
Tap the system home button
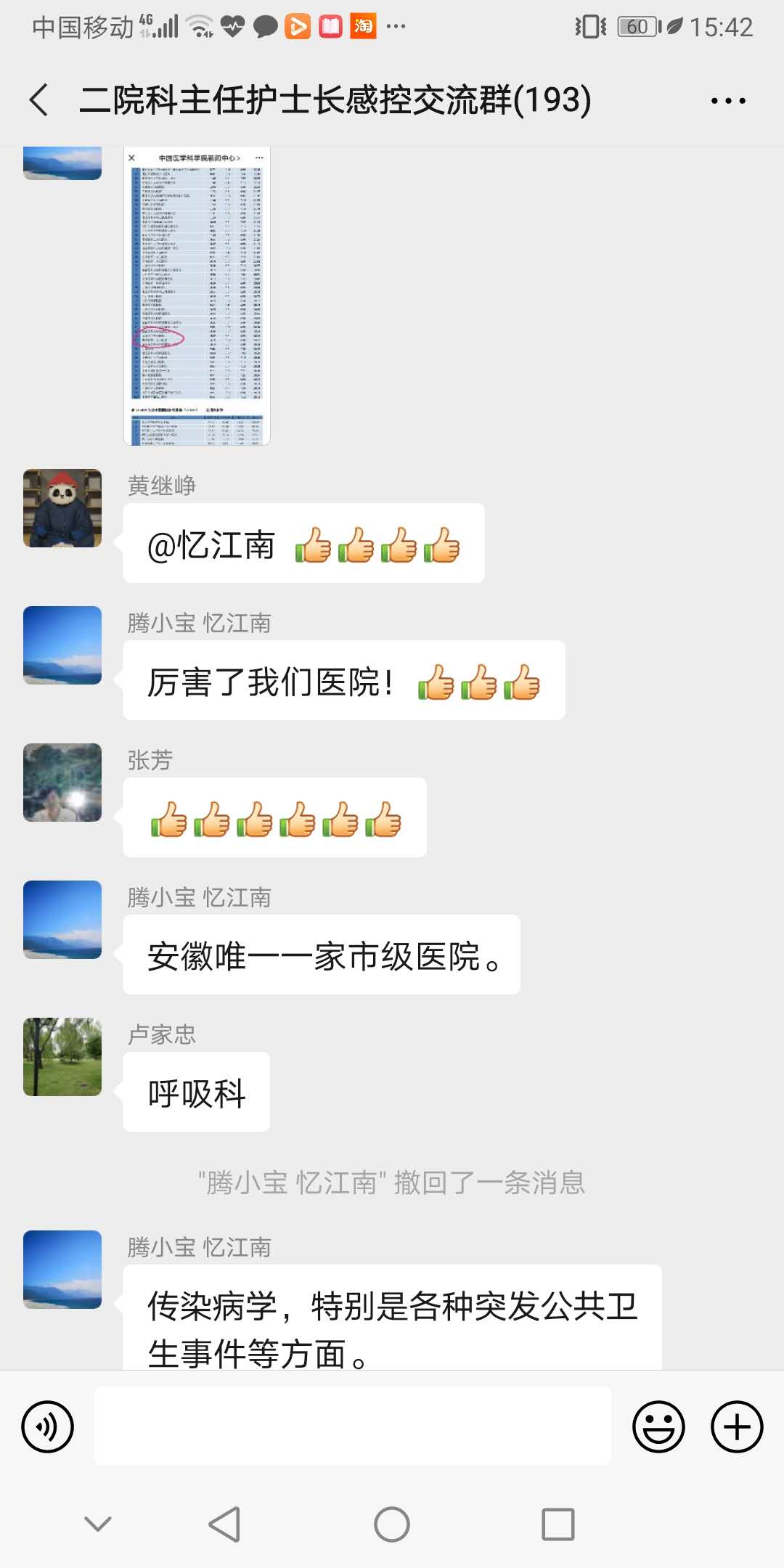click(392, 1524)
